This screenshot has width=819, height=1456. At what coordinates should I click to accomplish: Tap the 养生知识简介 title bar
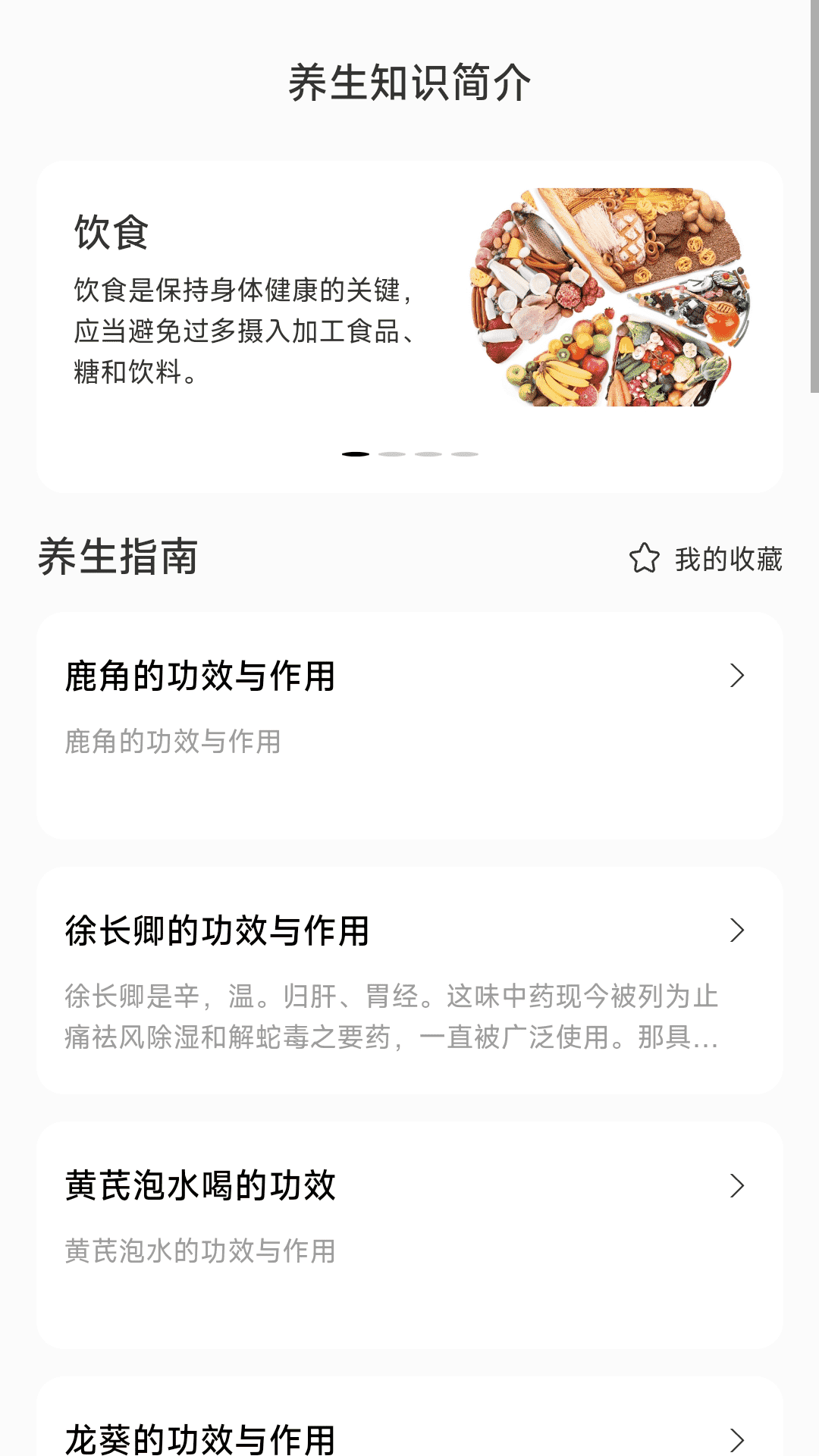tap(409, 83)
